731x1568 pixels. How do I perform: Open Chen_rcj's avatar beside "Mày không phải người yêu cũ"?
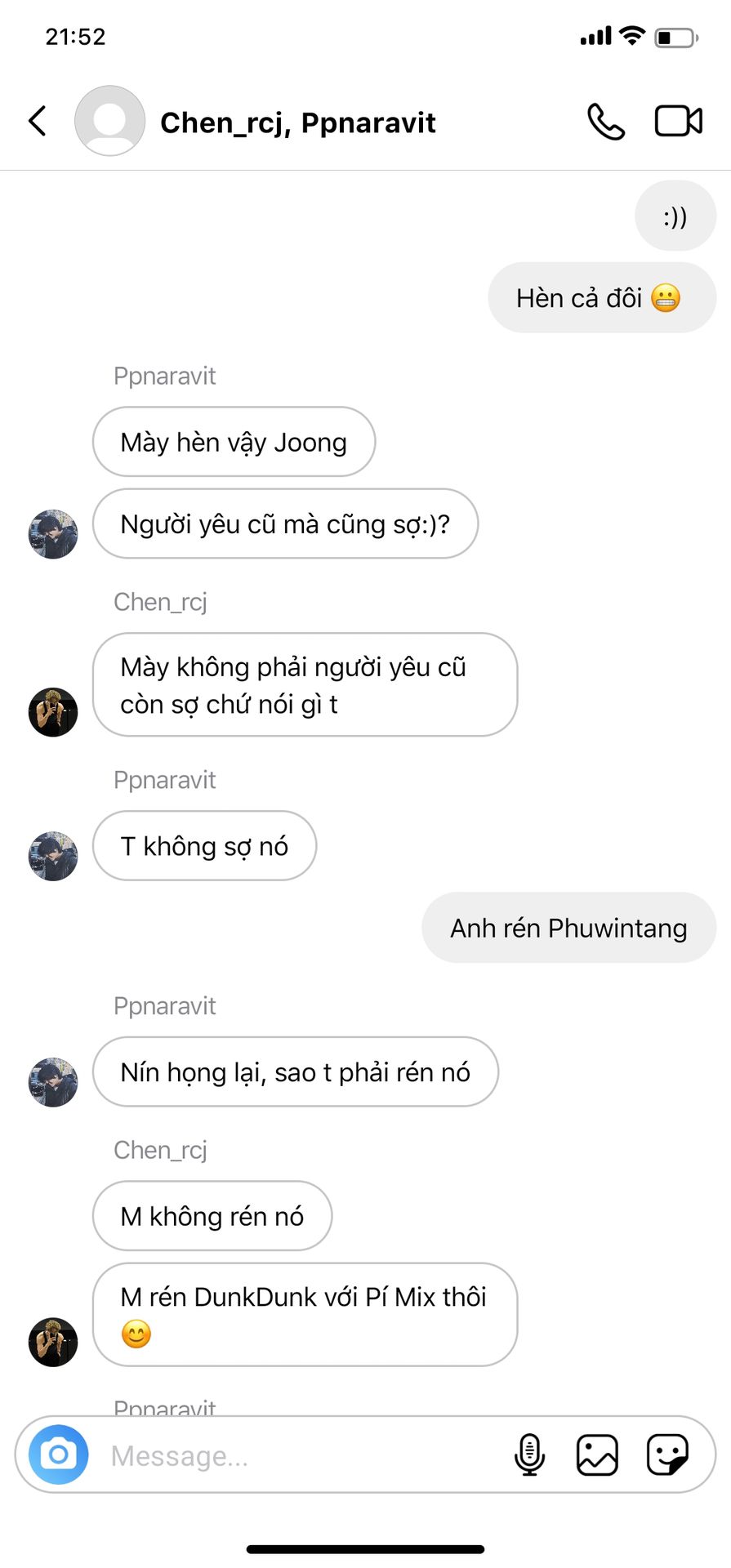click(53, 712)
